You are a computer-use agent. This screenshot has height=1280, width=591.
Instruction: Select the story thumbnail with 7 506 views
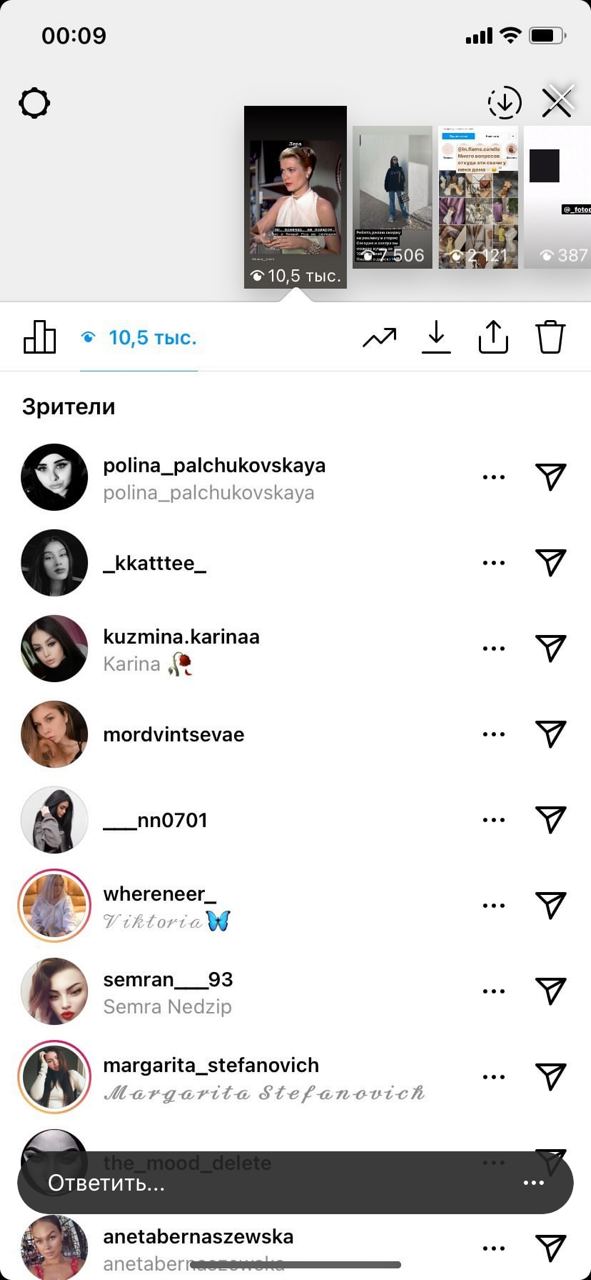click(x=392, y=197)
